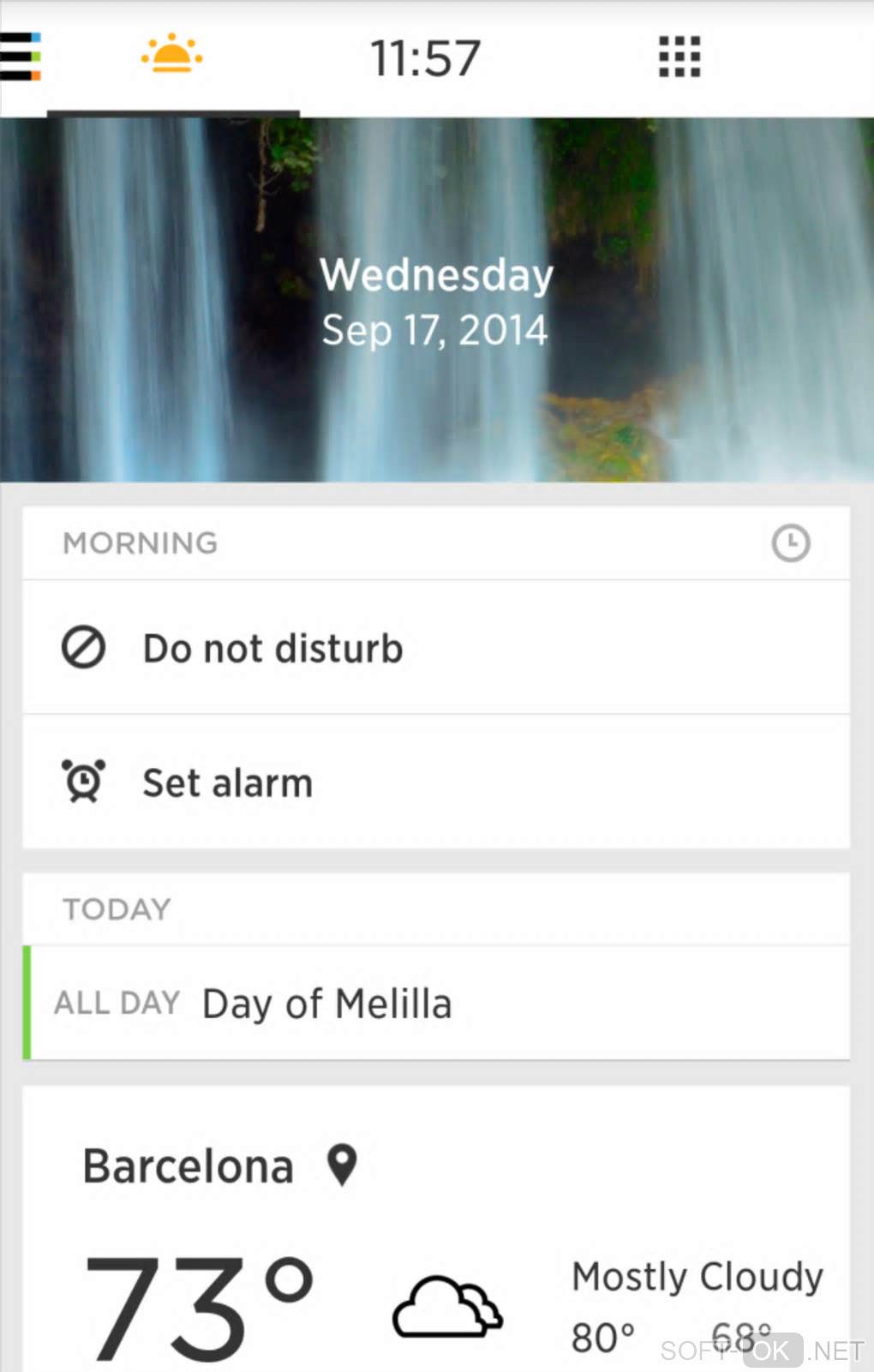Tap the location pin next to Barcelona

click(342, 1165)
